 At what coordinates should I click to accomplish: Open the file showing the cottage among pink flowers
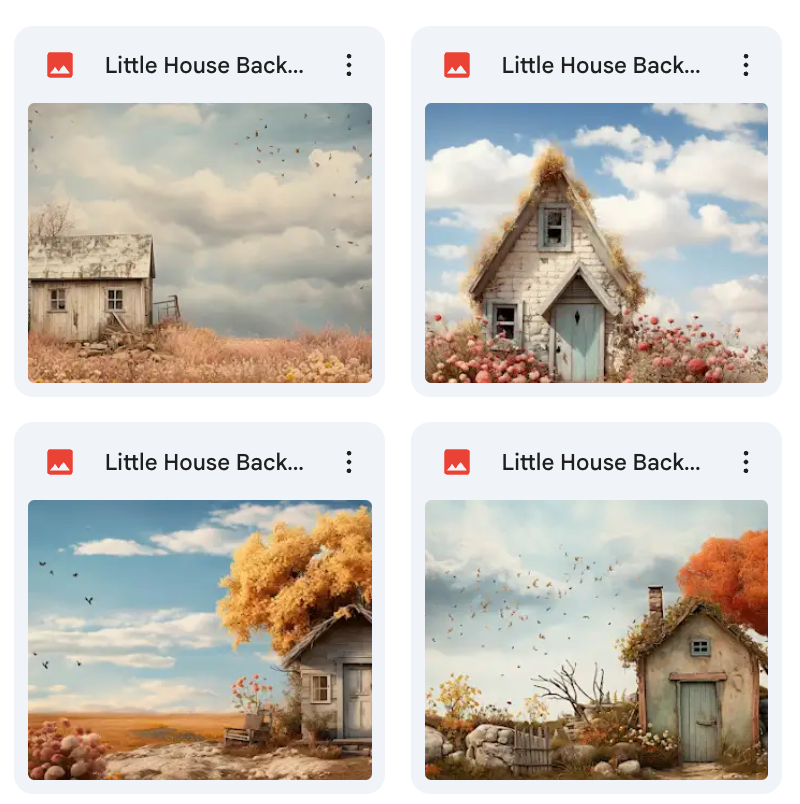pyautogui.click(x=596, y=242)
